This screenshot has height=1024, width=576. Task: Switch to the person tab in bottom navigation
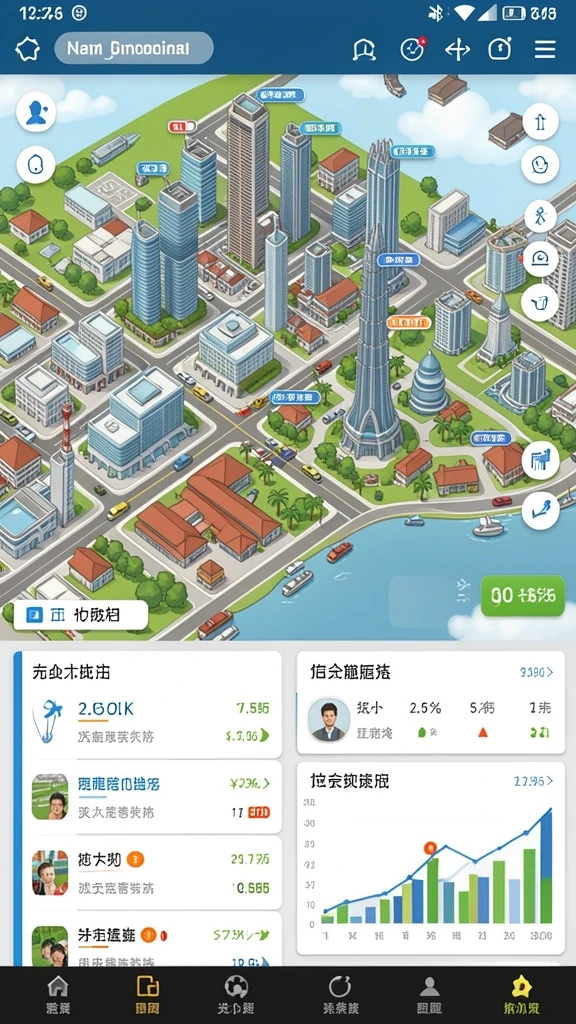(429, 995)
